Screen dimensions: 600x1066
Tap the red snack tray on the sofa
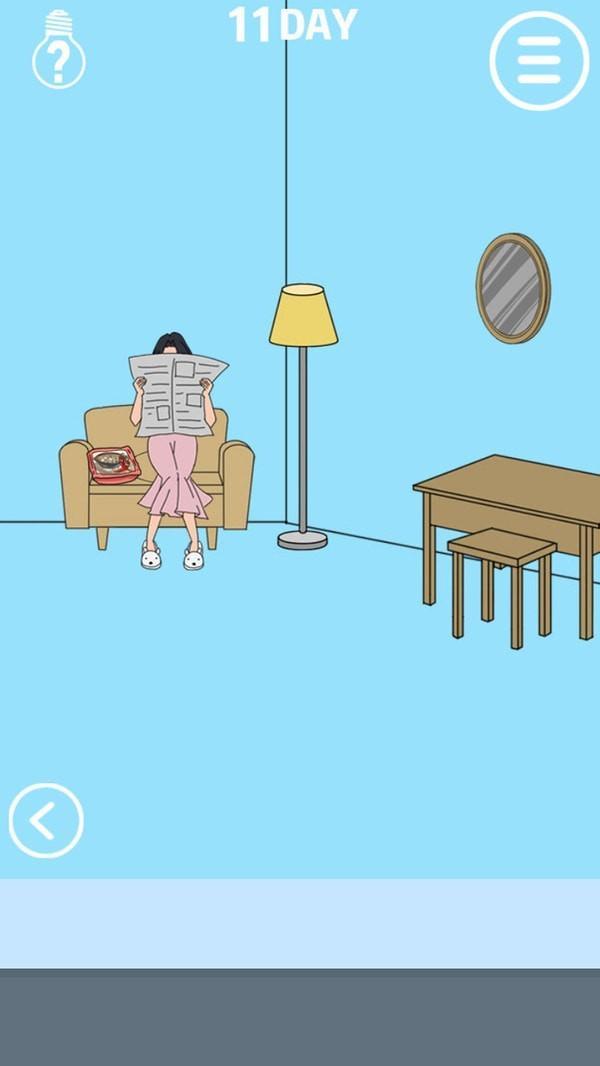click(113, 464)
